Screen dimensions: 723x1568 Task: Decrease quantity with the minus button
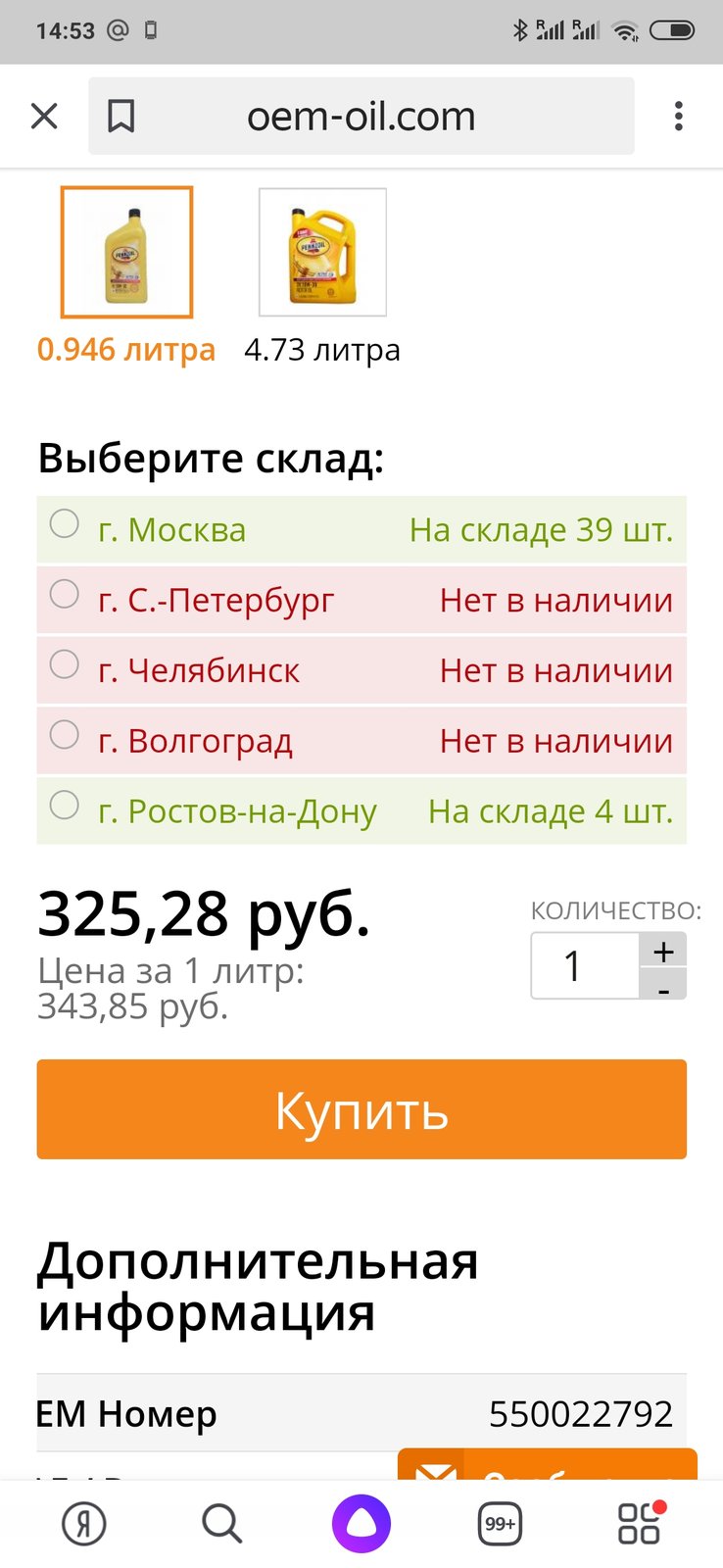tap(663, 985)
